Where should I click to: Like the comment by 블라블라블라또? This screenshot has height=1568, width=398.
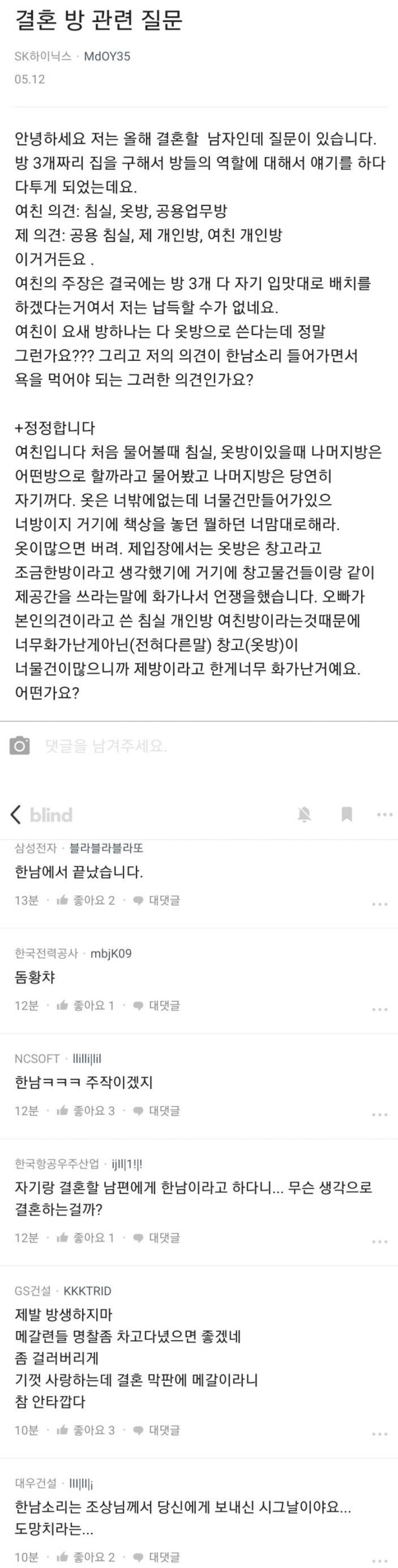point(85,901)
